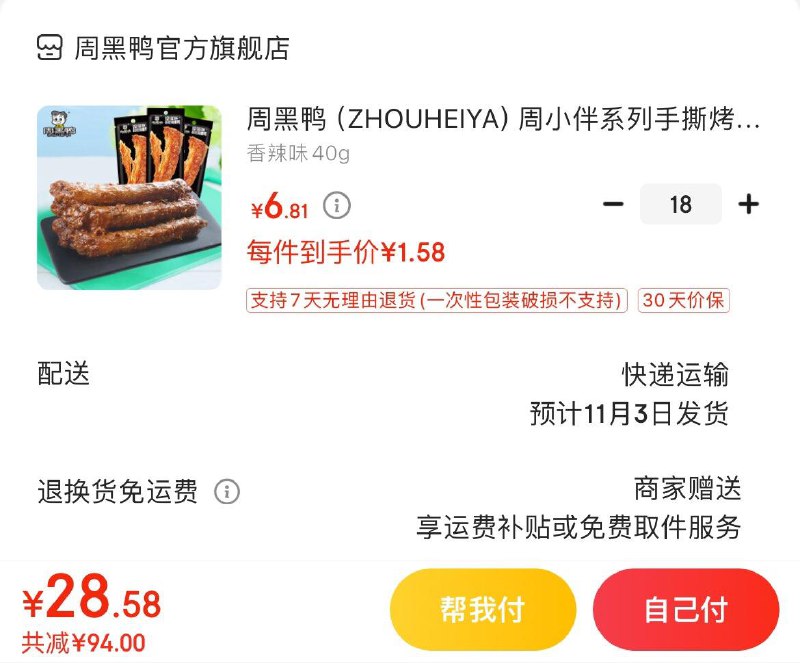Show price details info icon beside ¥6.81
This screenshot has width=800, height=663.
pos(337,206)
